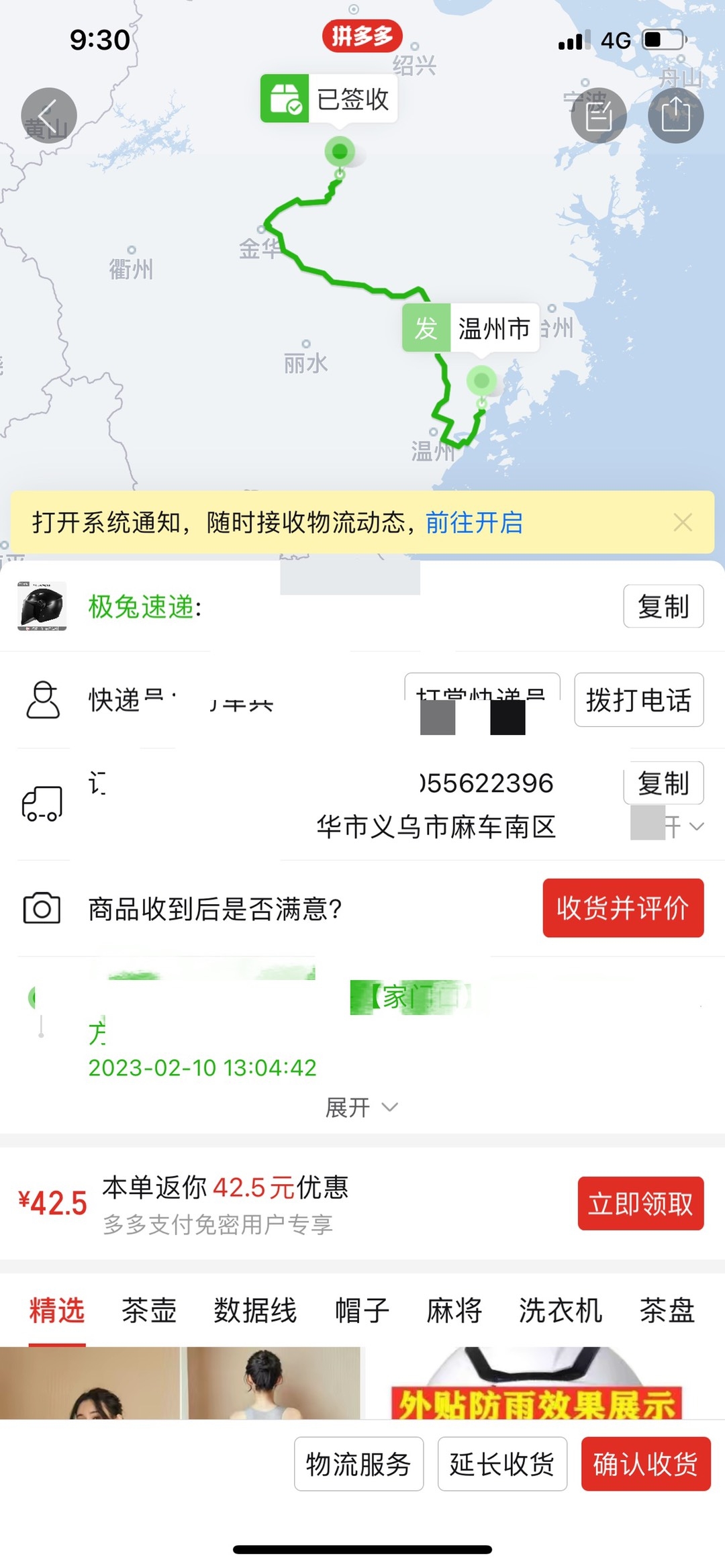
Task: Switch to the 茶壶 tab
Action: pos(149,1310)
